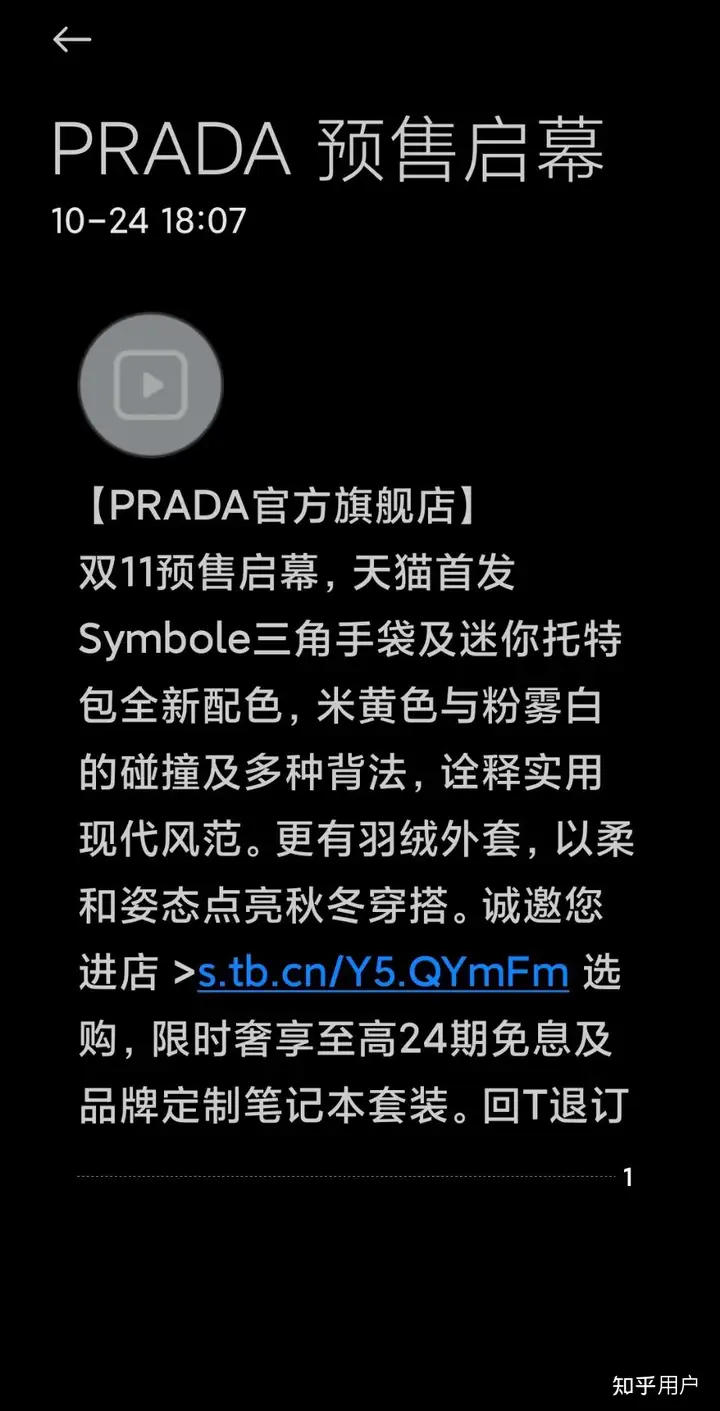Play the video attachment in the message
Viewport: 720px width, 1411px height.
(150, 385)
